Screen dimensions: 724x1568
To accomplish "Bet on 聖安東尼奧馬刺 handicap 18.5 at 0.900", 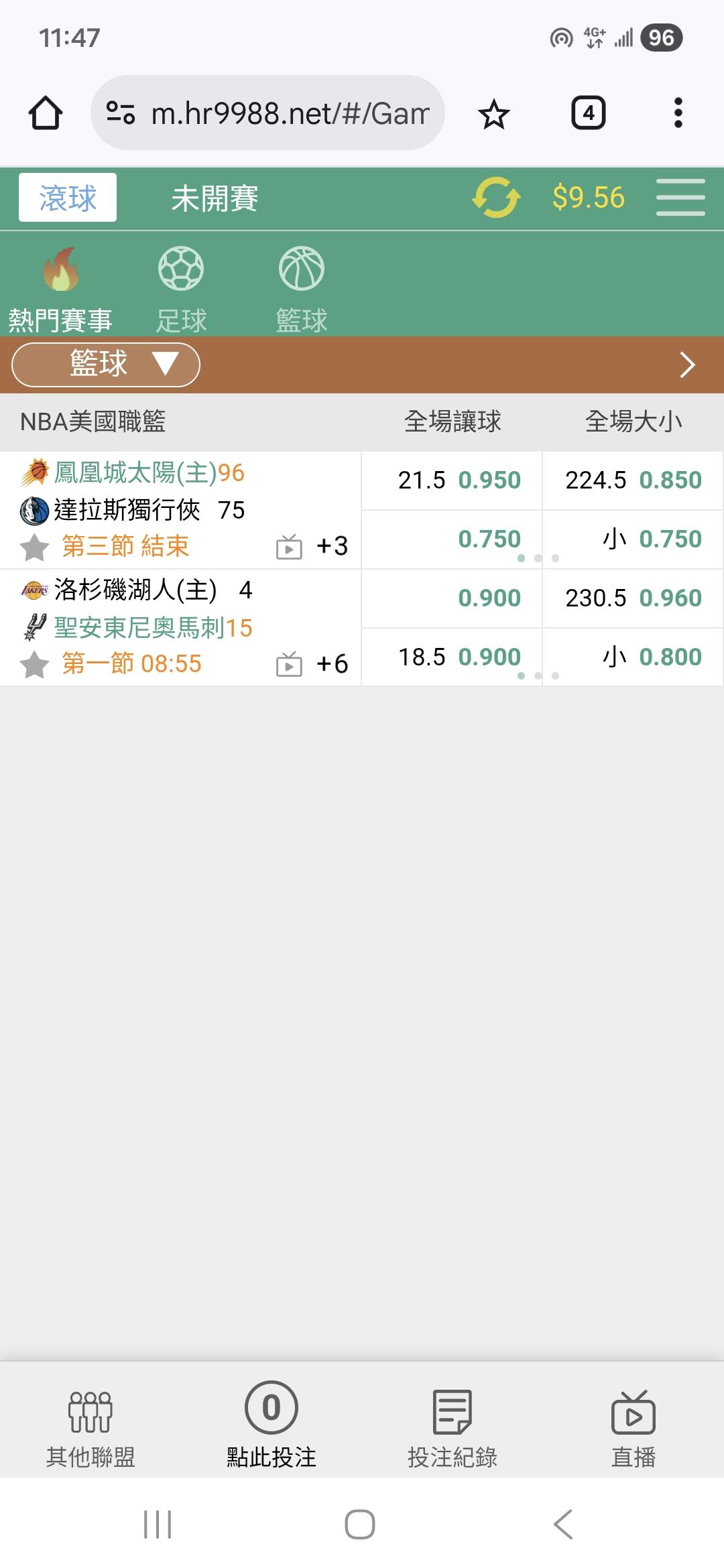I will click(459, 657).
